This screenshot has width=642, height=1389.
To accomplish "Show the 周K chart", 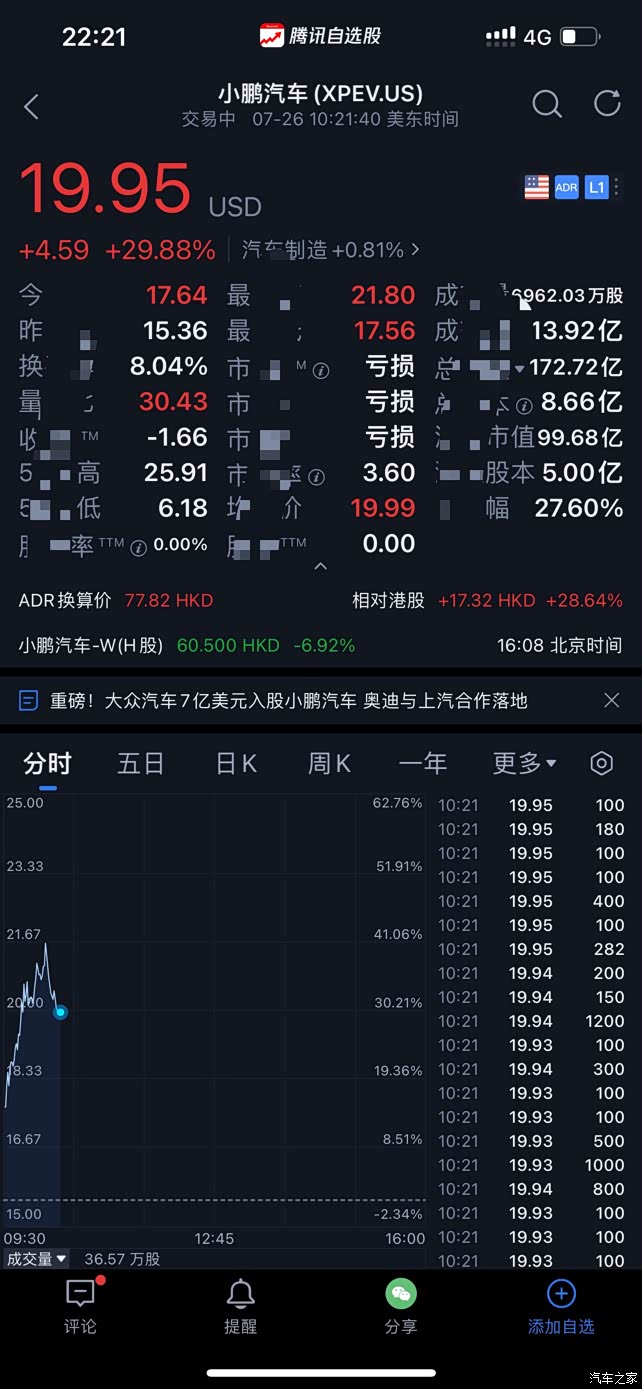I will [x=329, y=764].
